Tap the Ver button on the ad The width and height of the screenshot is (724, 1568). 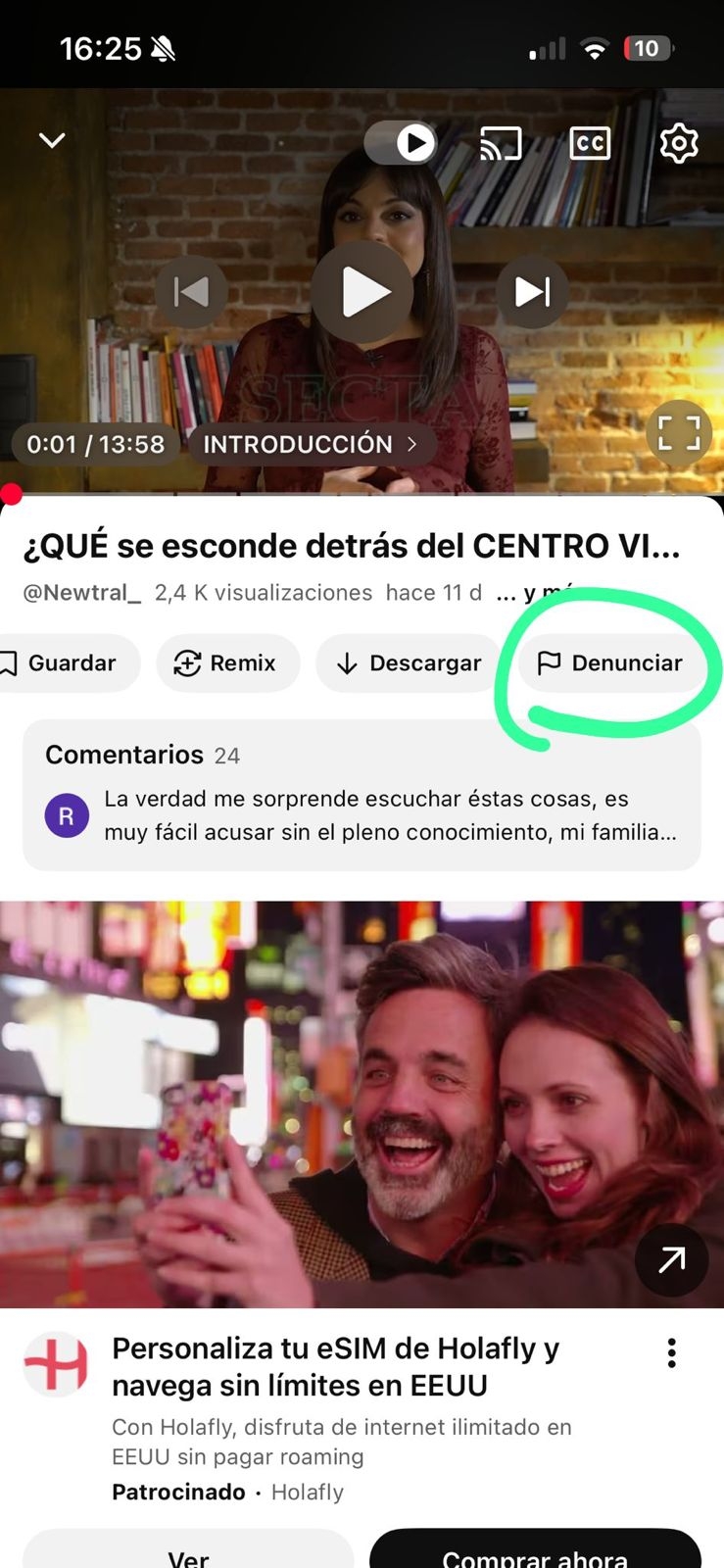[188, 1553]
